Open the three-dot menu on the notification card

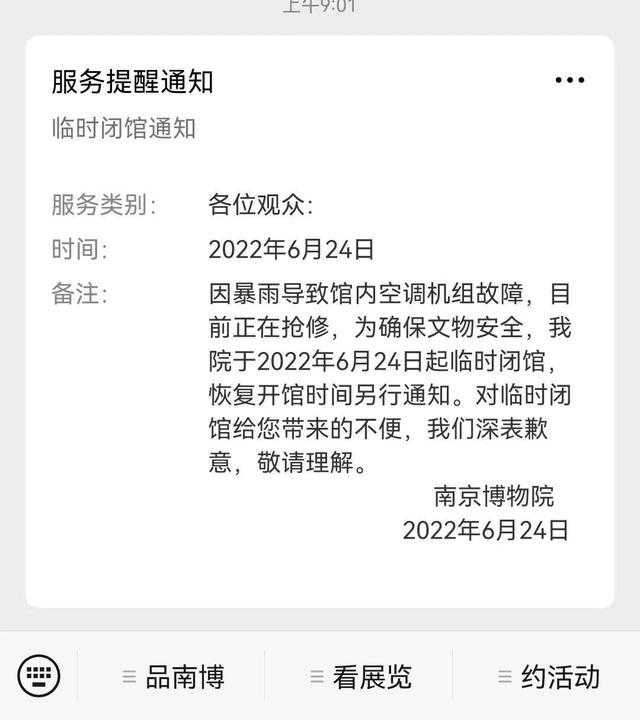tap(569, 81)
